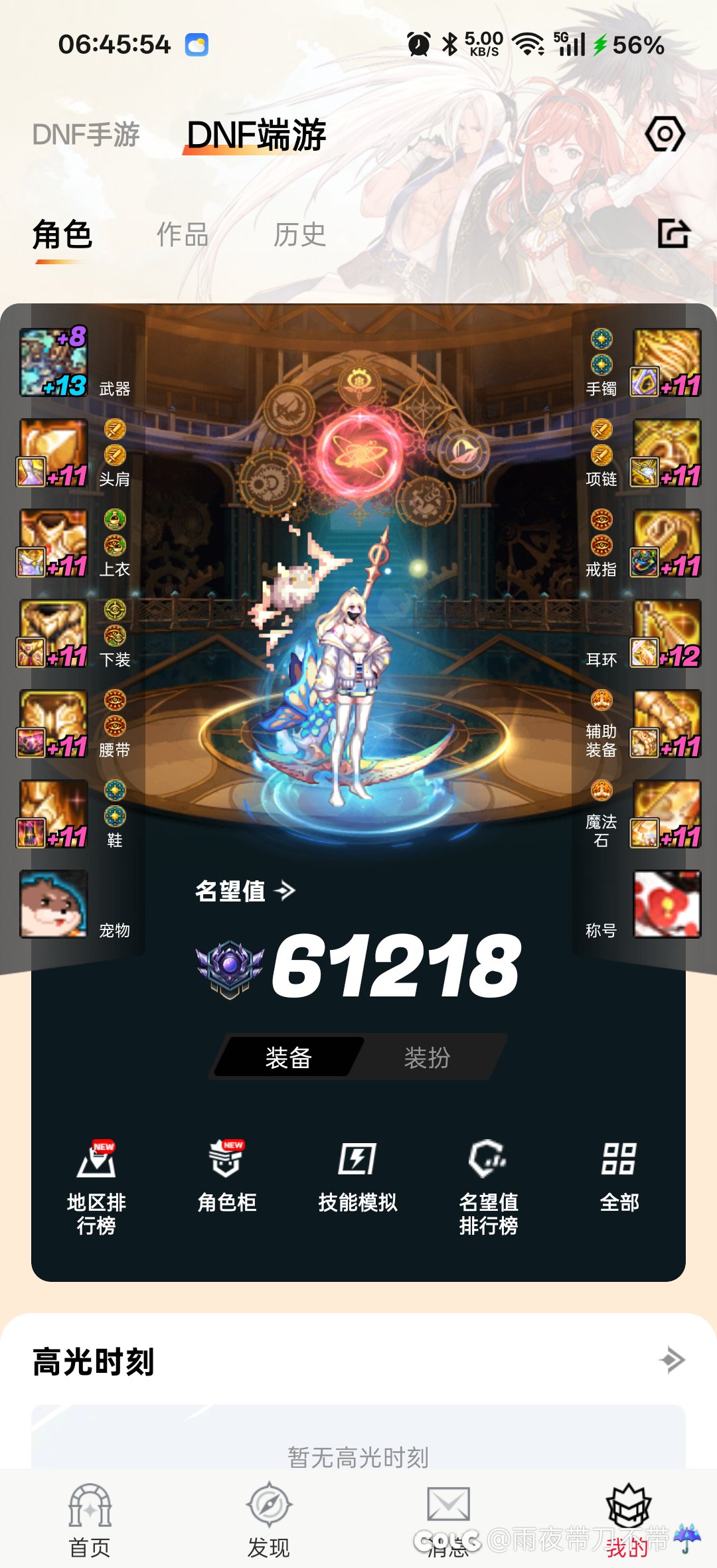Open the 耳环 equipment icon
Image resolution: width=717 pixels, height=1568 pixels.
[667, 633]
